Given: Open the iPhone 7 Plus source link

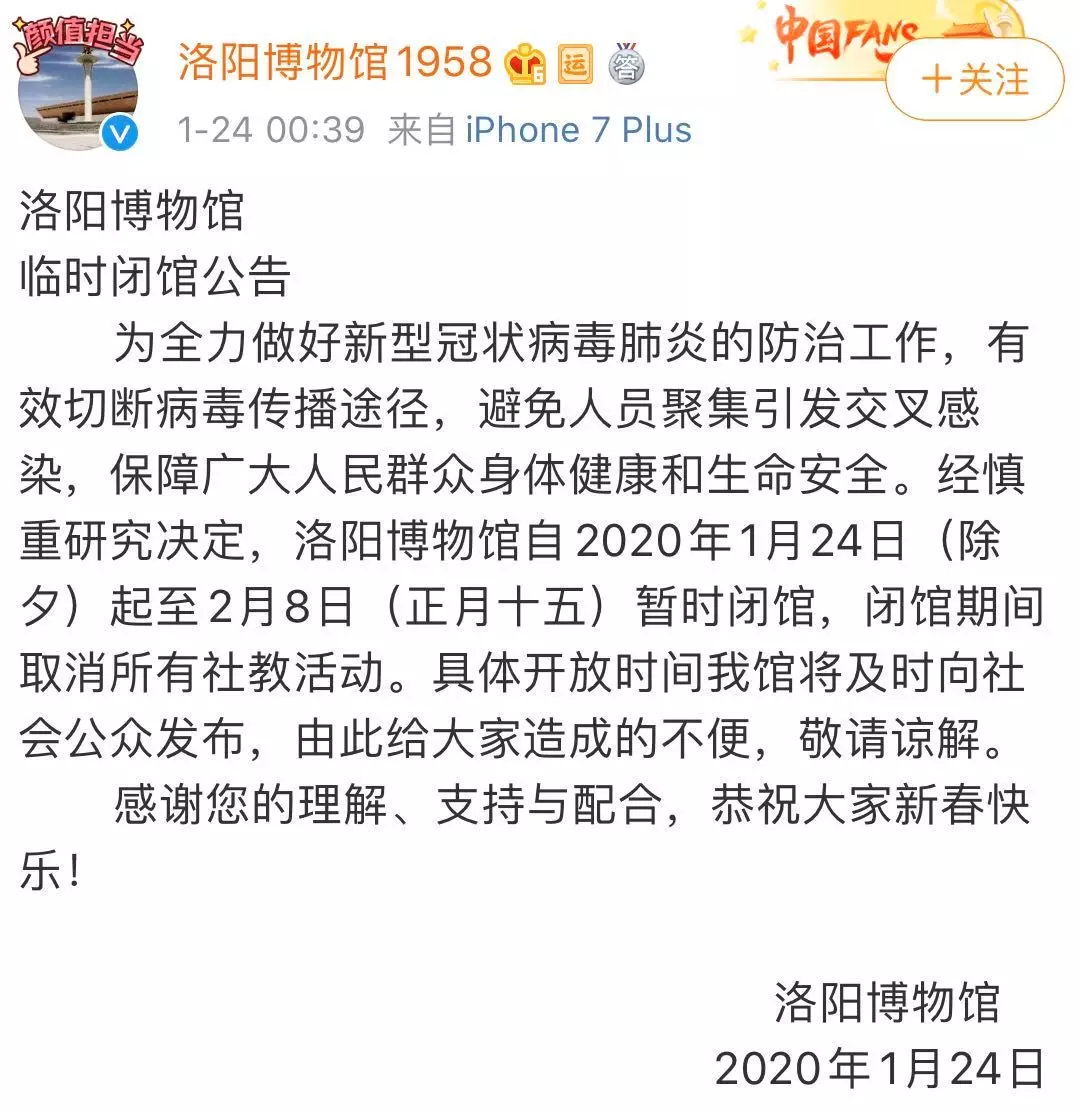Looking at the screenshot, I should click(x=578, y=130).
